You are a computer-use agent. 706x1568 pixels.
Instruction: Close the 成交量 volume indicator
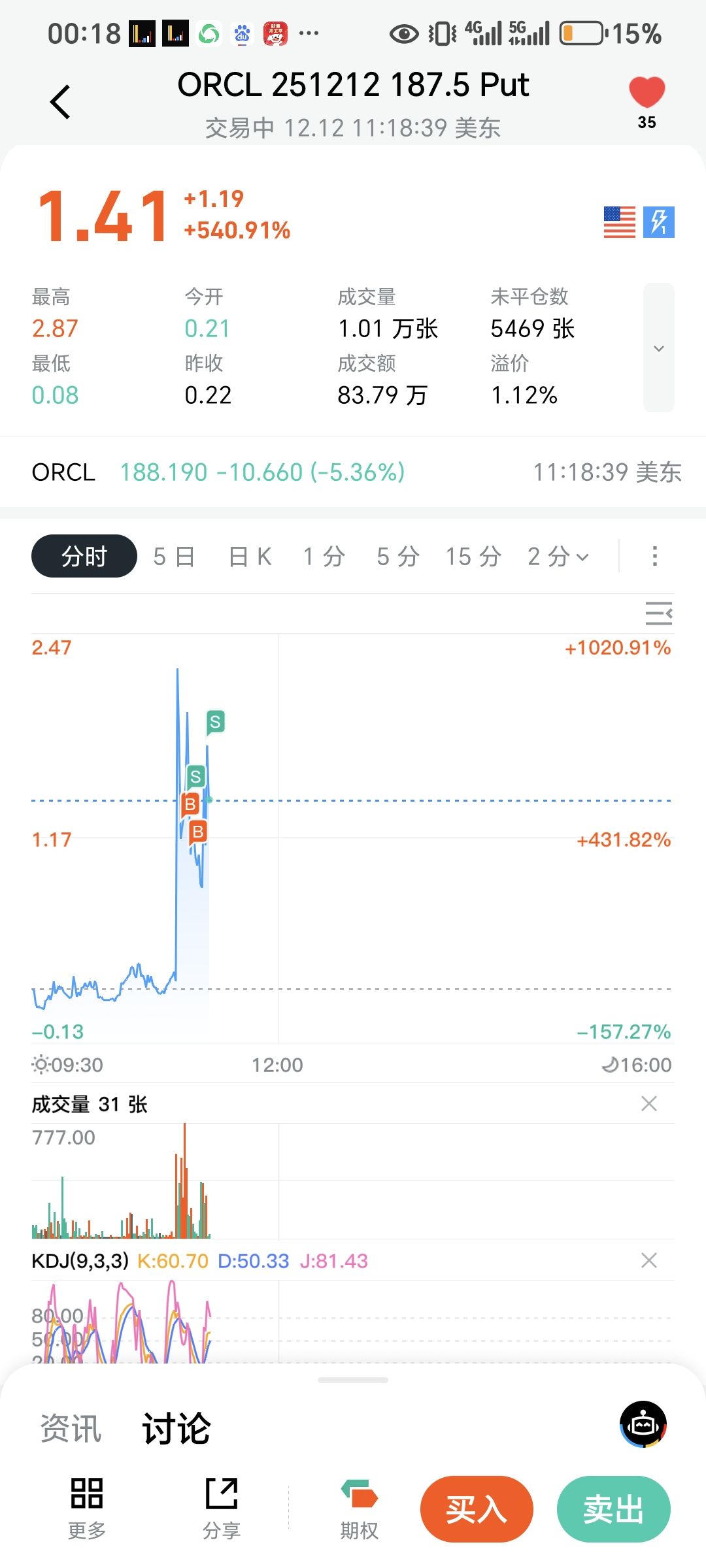(649, 1103)
